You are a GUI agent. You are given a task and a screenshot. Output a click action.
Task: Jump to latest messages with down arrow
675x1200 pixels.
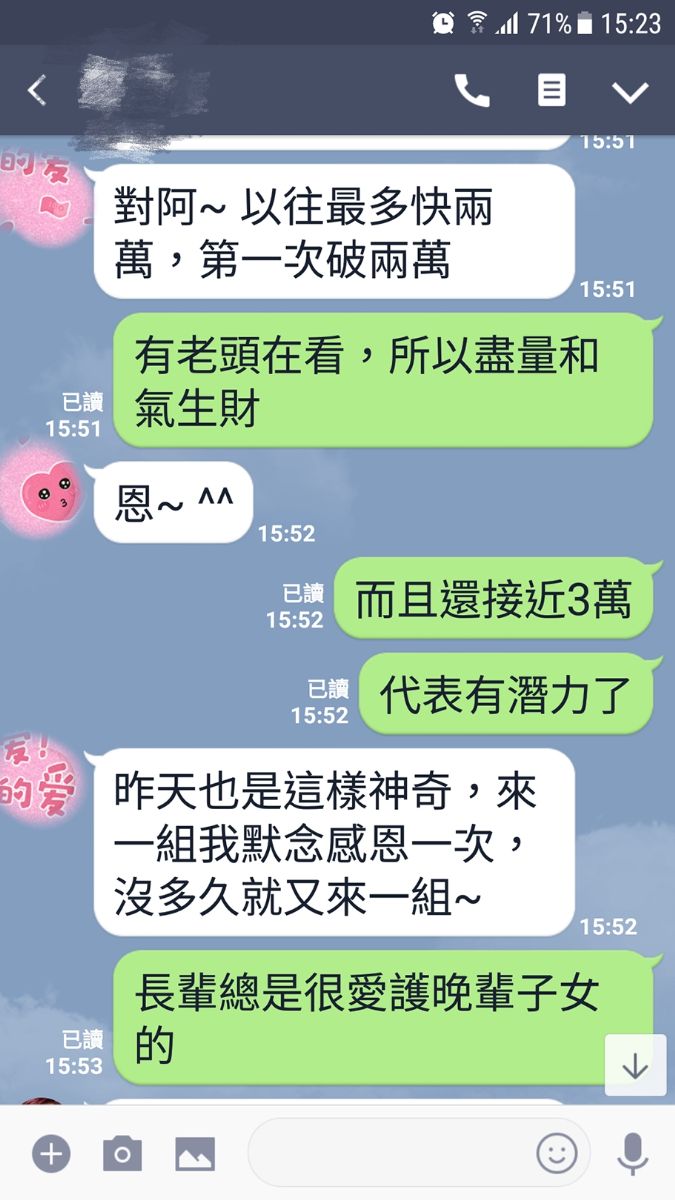[x=635, y=1065]
